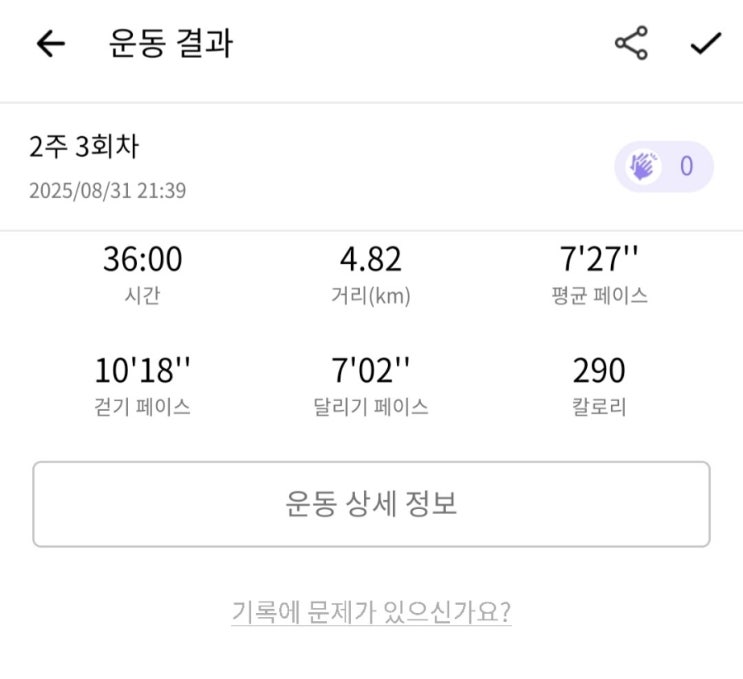Open the 기록에 문제가 있으신가요? link

[371, 611]
